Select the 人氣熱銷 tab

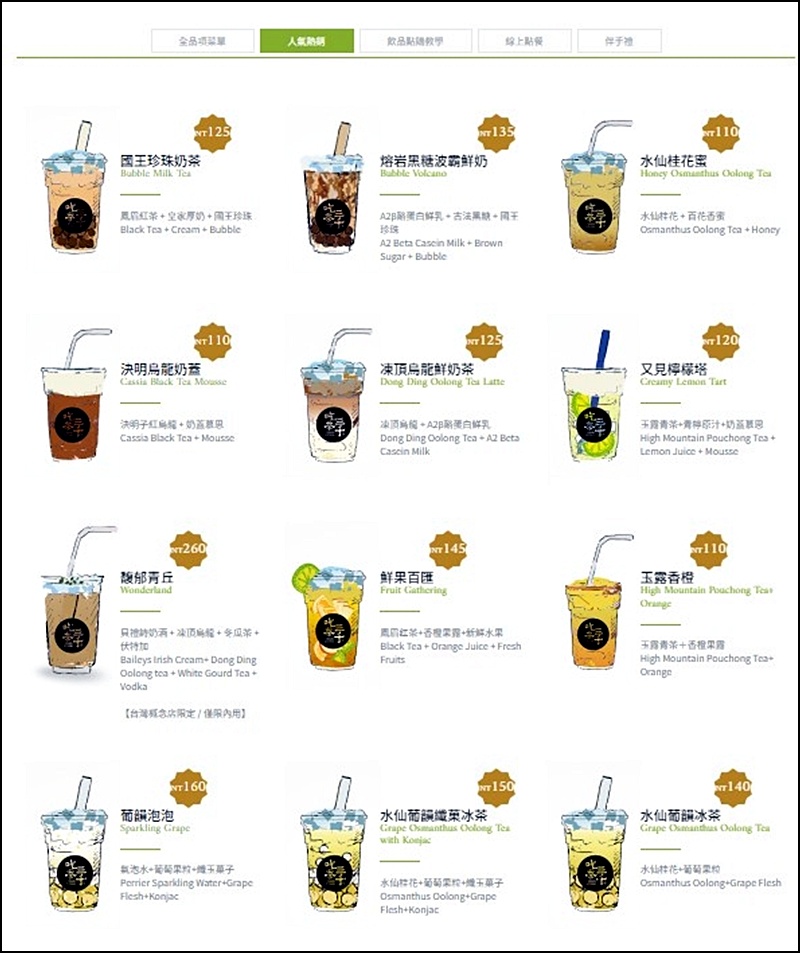pos(306,41)
